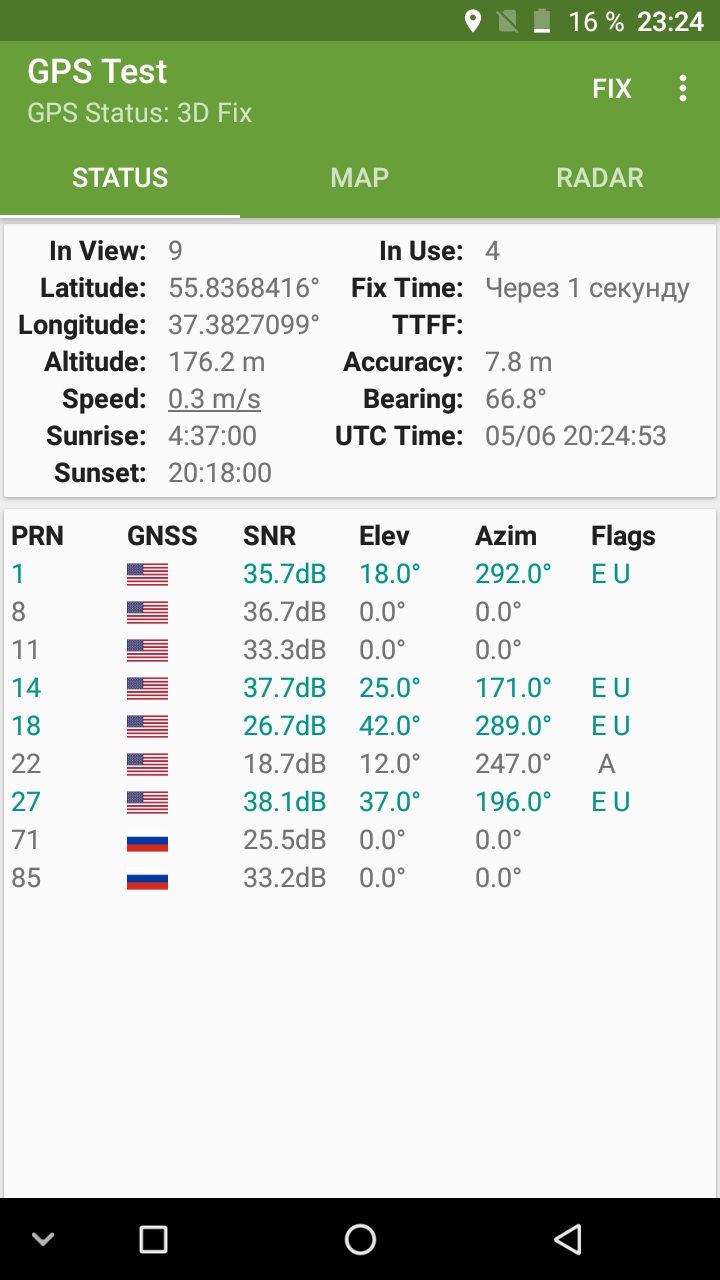The image size is (720, 1280).
Task: Switch to the MAP tab
Action: tap(360, 178)
